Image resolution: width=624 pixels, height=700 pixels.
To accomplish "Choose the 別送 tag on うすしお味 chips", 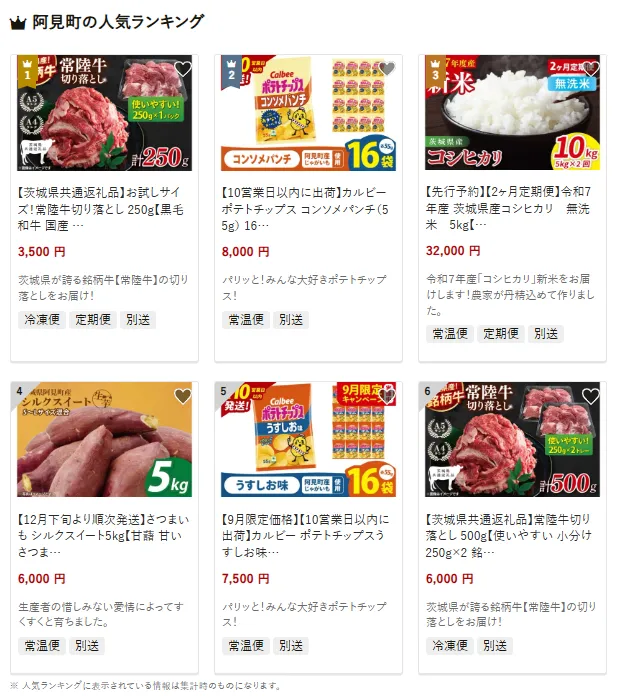I will point(291,646).
